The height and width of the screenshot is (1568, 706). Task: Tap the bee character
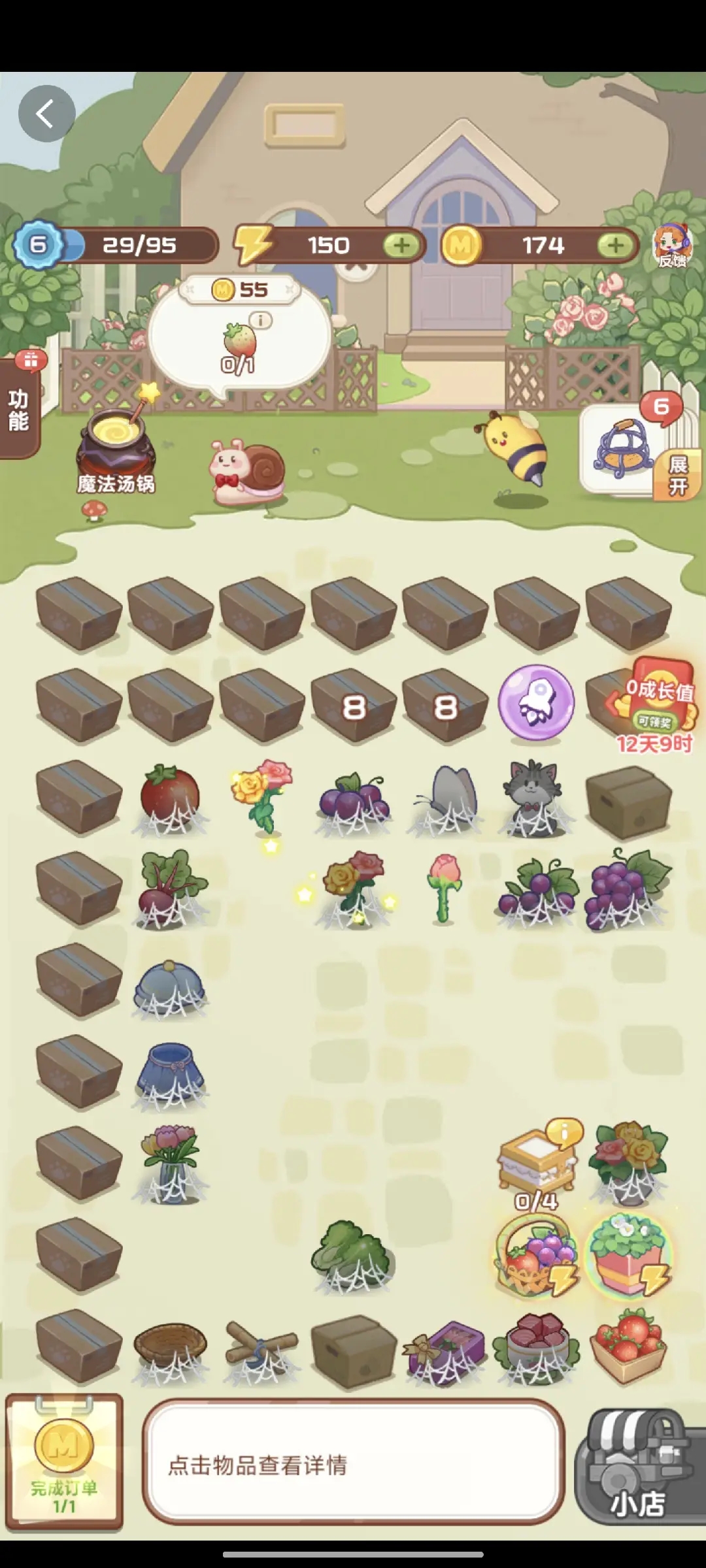515,448
